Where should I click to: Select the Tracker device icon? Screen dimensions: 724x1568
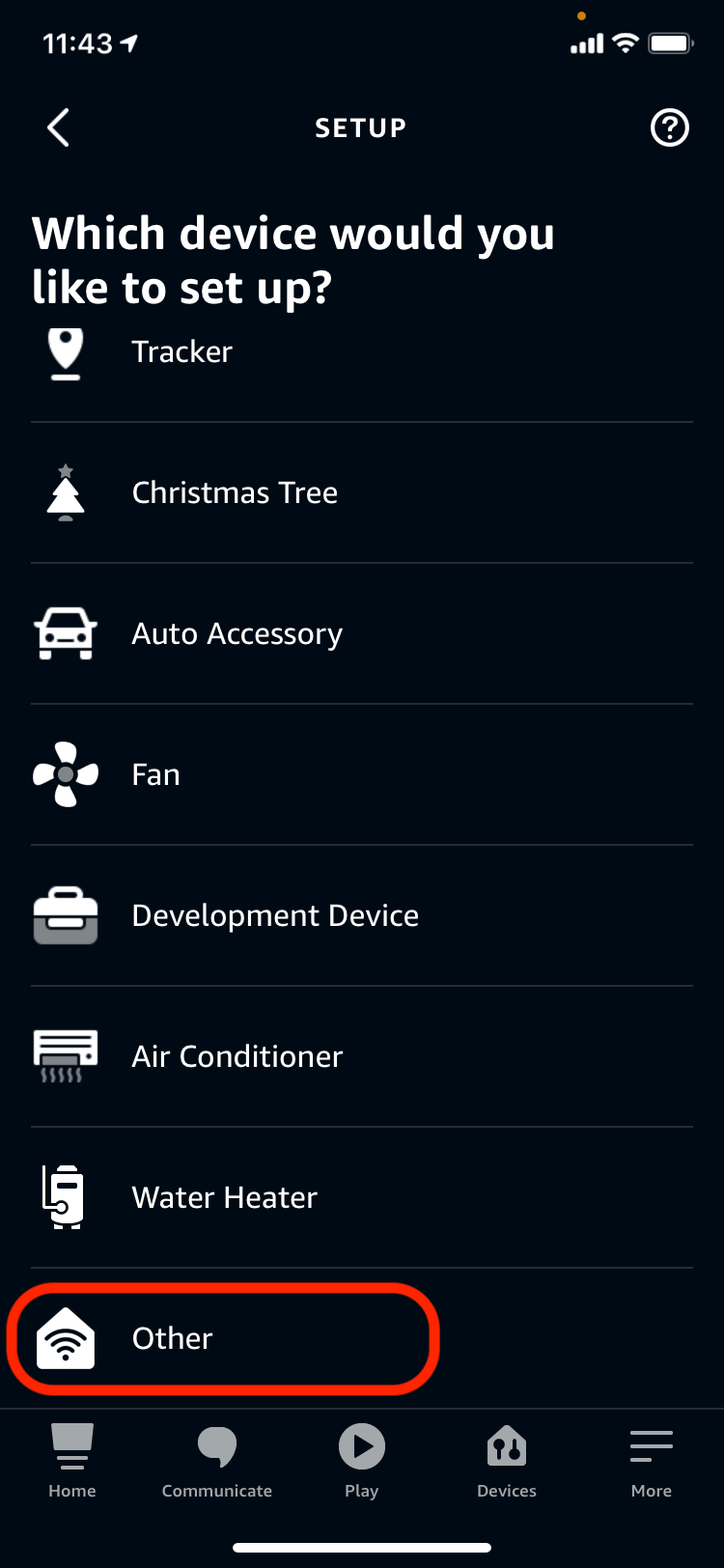tap(65, 351)
